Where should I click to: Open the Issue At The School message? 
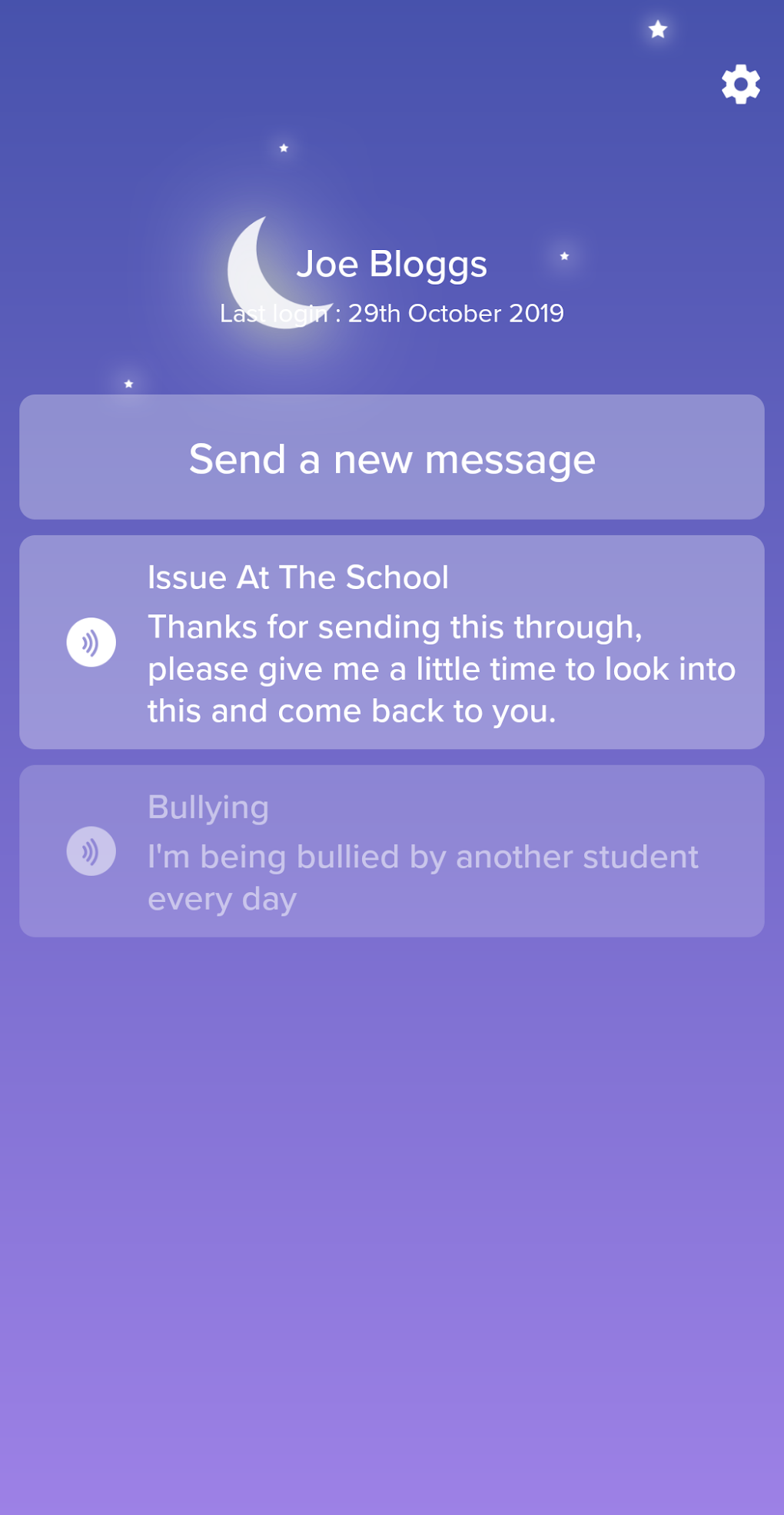pyautogui.click(x=392, y=643)
